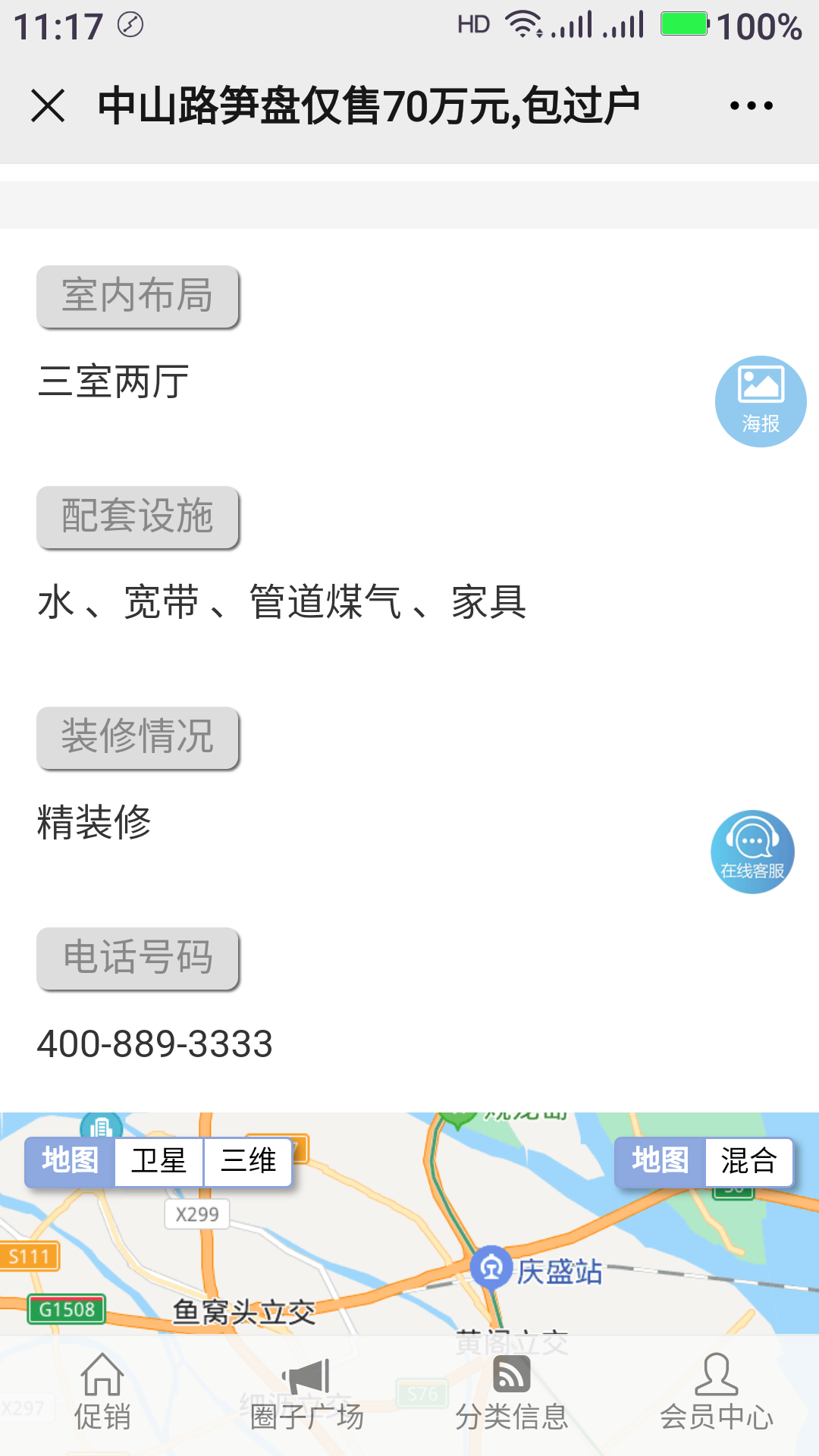The width and height of the screenshot is (819, 1456).
Task: Open the 会员中心 tab
Action: click(717, 1392)
